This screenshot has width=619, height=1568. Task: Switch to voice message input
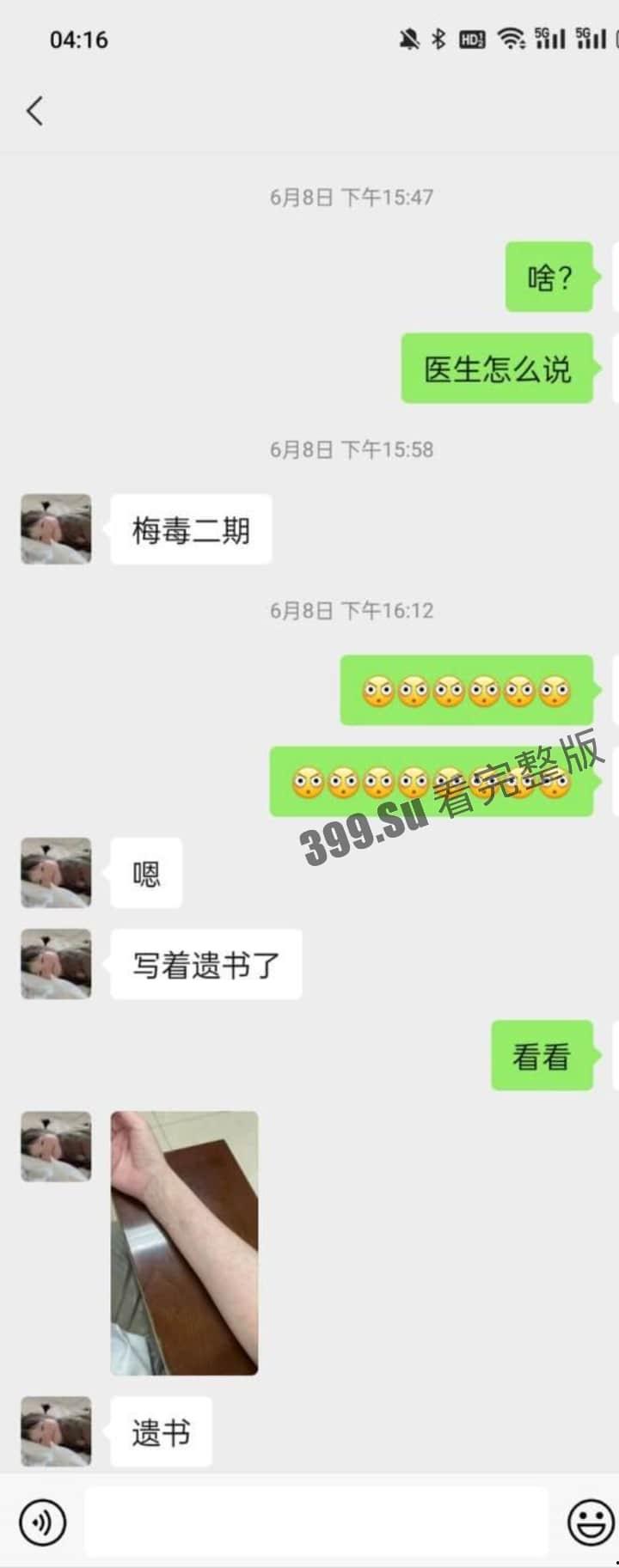pyautogui.click(x=42, y=1522)
